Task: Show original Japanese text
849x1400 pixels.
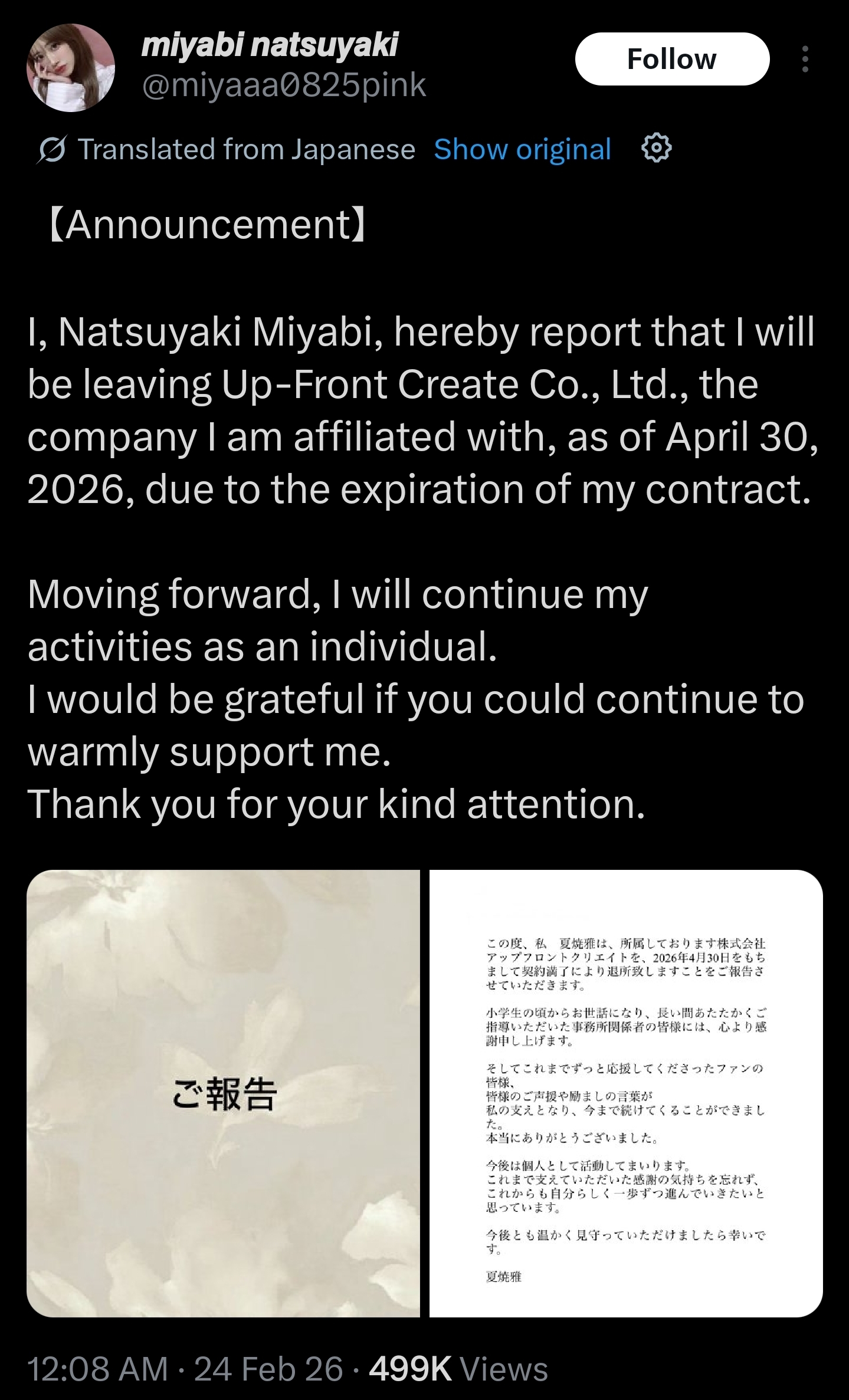Action: (x=522, y=149)
